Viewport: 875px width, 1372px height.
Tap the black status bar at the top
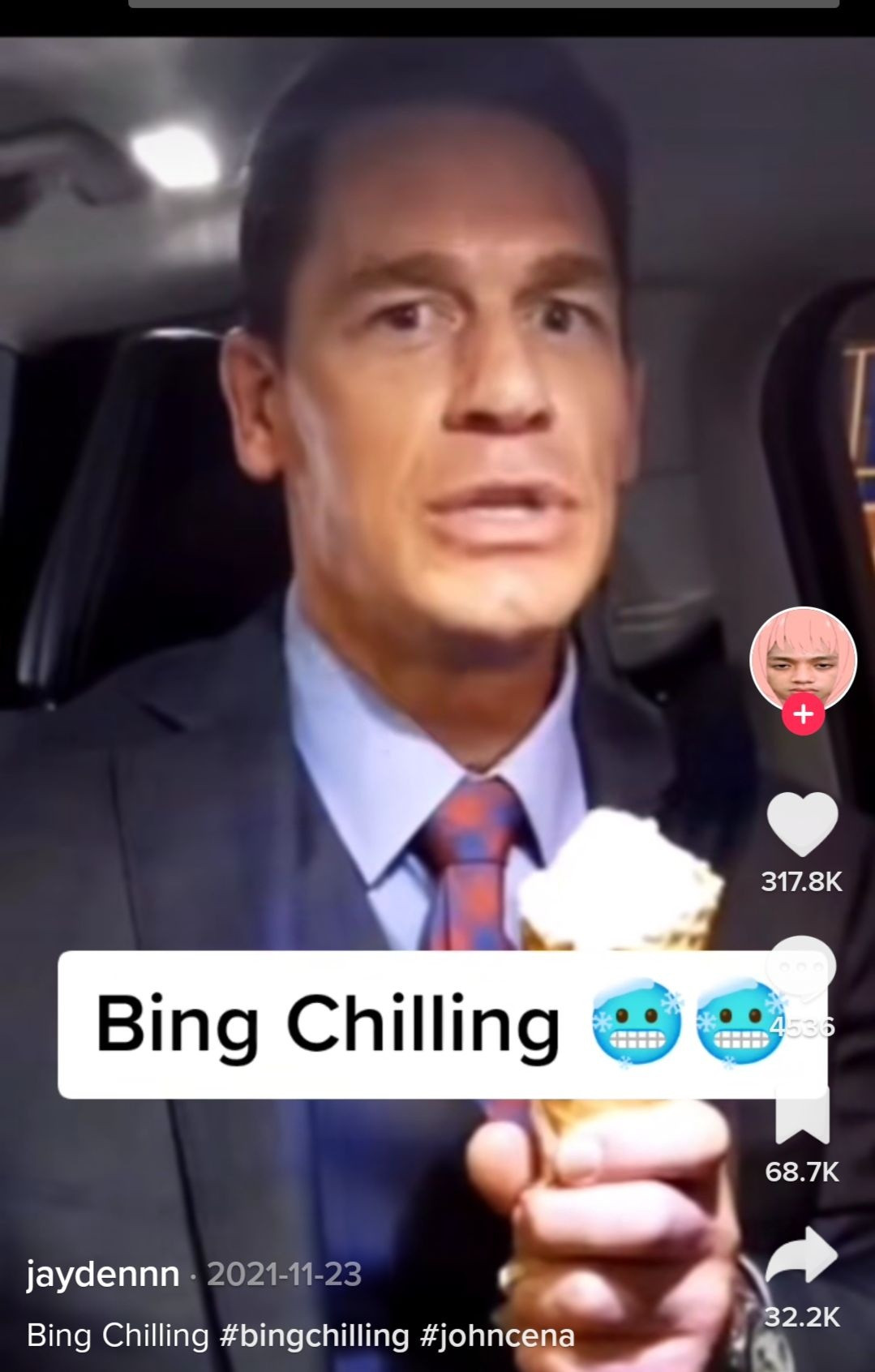[438, 10]
